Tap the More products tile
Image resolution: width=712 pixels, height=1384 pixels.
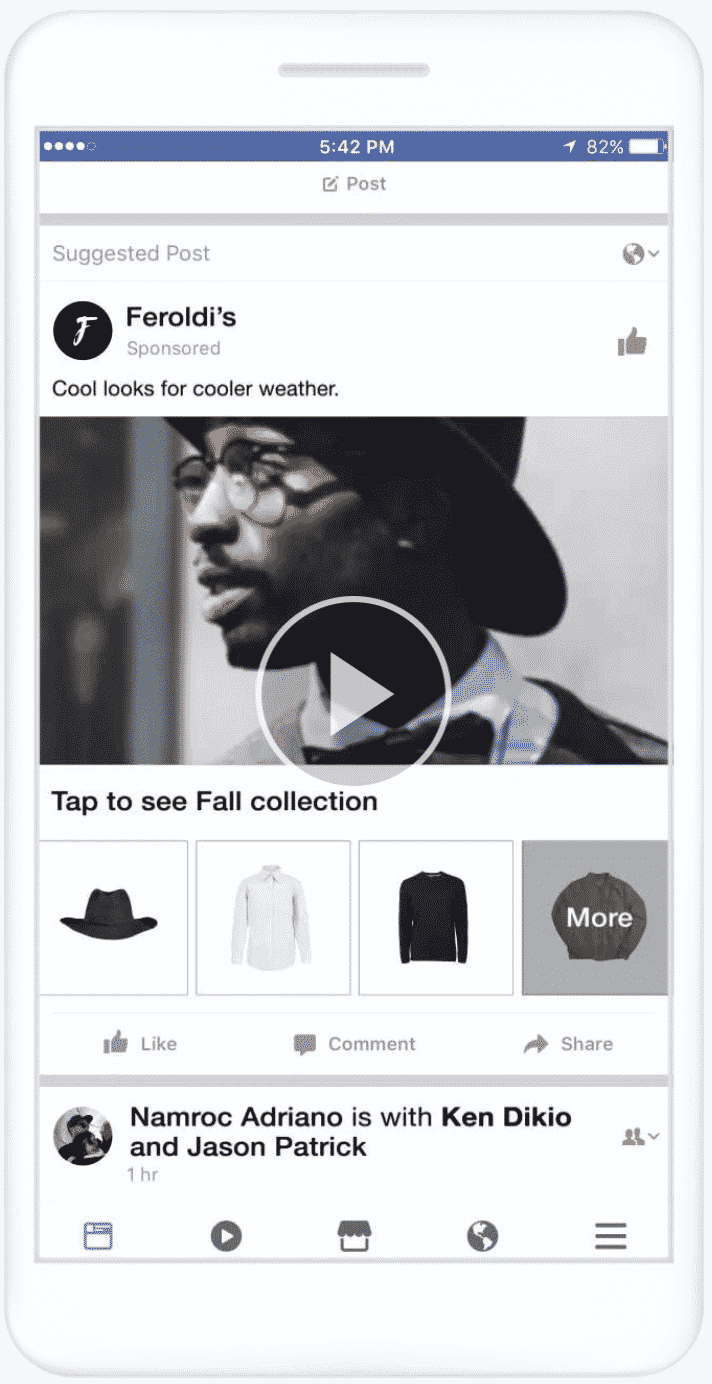coord(596,918)
